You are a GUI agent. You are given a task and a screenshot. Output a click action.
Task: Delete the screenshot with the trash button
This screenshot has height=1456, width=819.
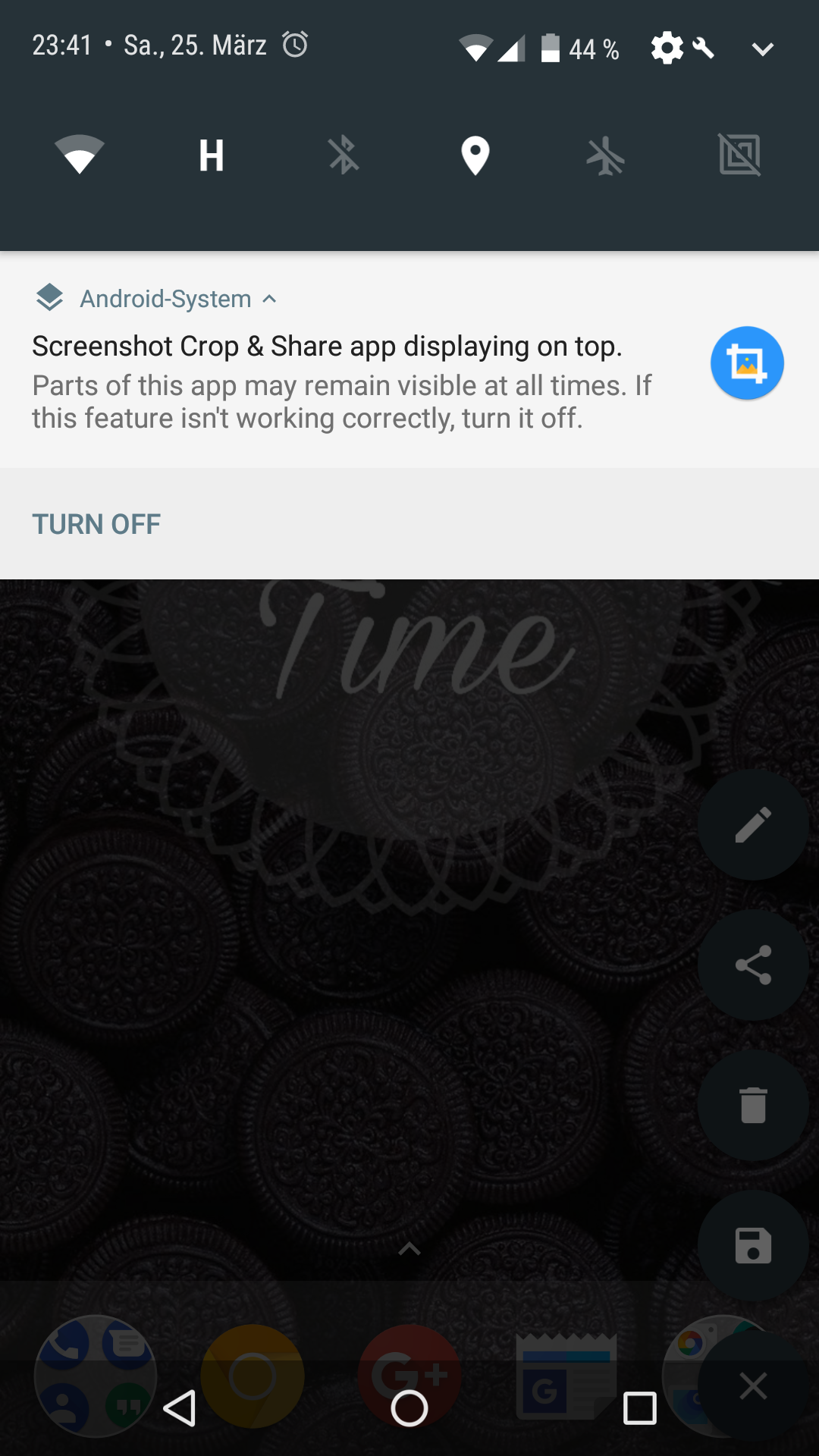(x=753, y=1105)
